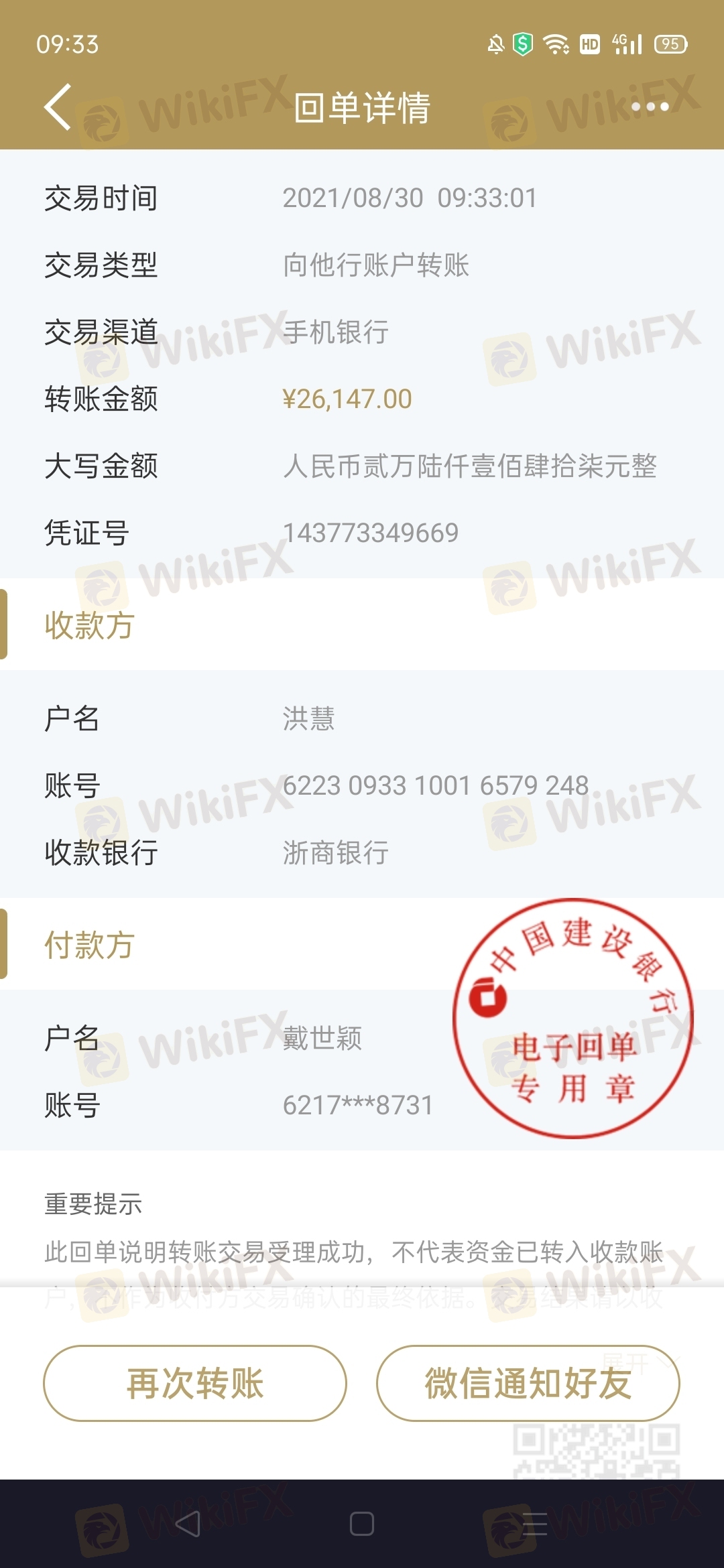Open recent apps from navigation bar
The width and height of the screenshot is (724, 1568).
coord(535,1524)
